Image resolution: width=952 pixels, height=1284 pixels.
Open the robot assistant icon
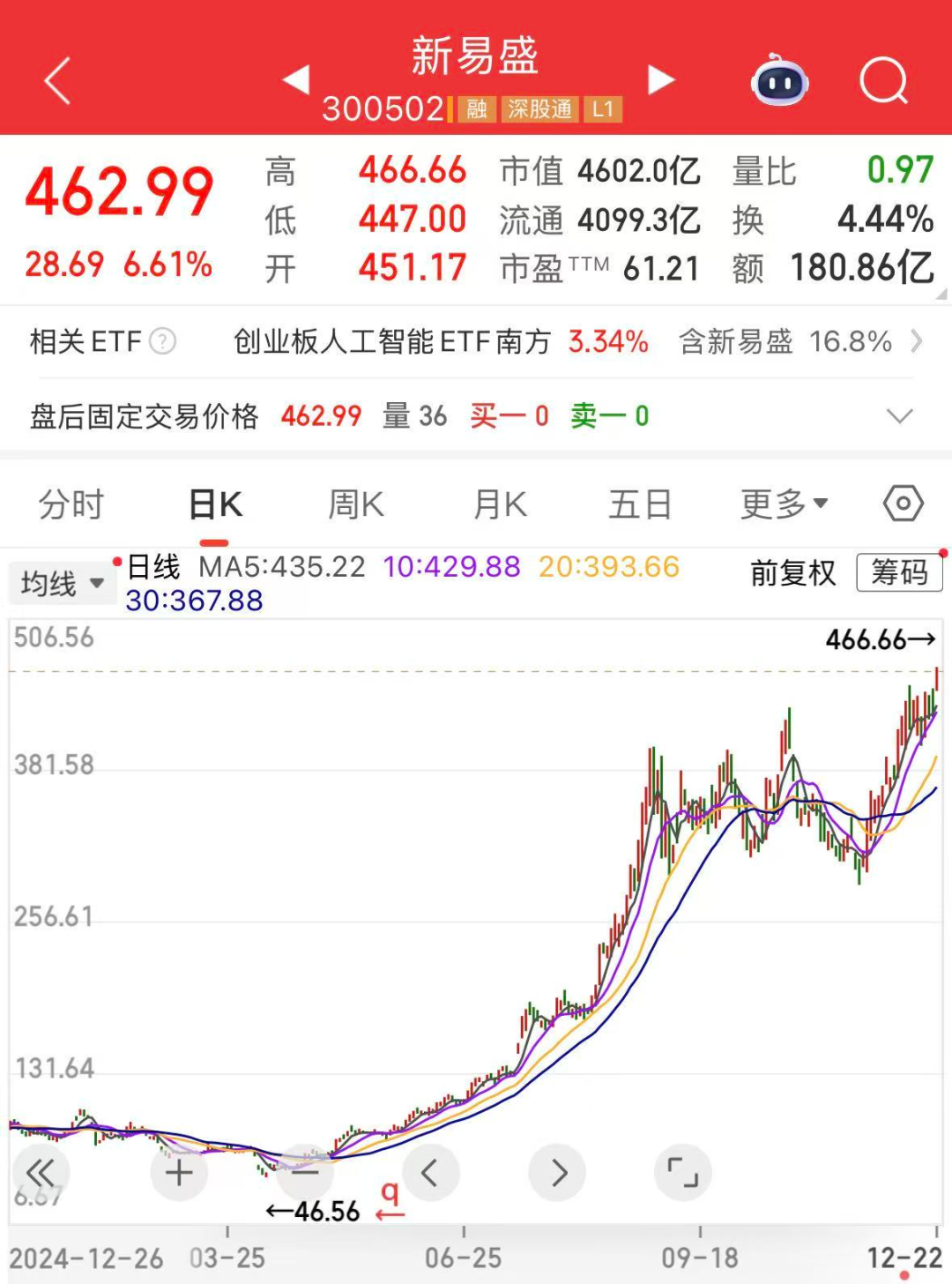pyautogui.click(x=780, y=81)
